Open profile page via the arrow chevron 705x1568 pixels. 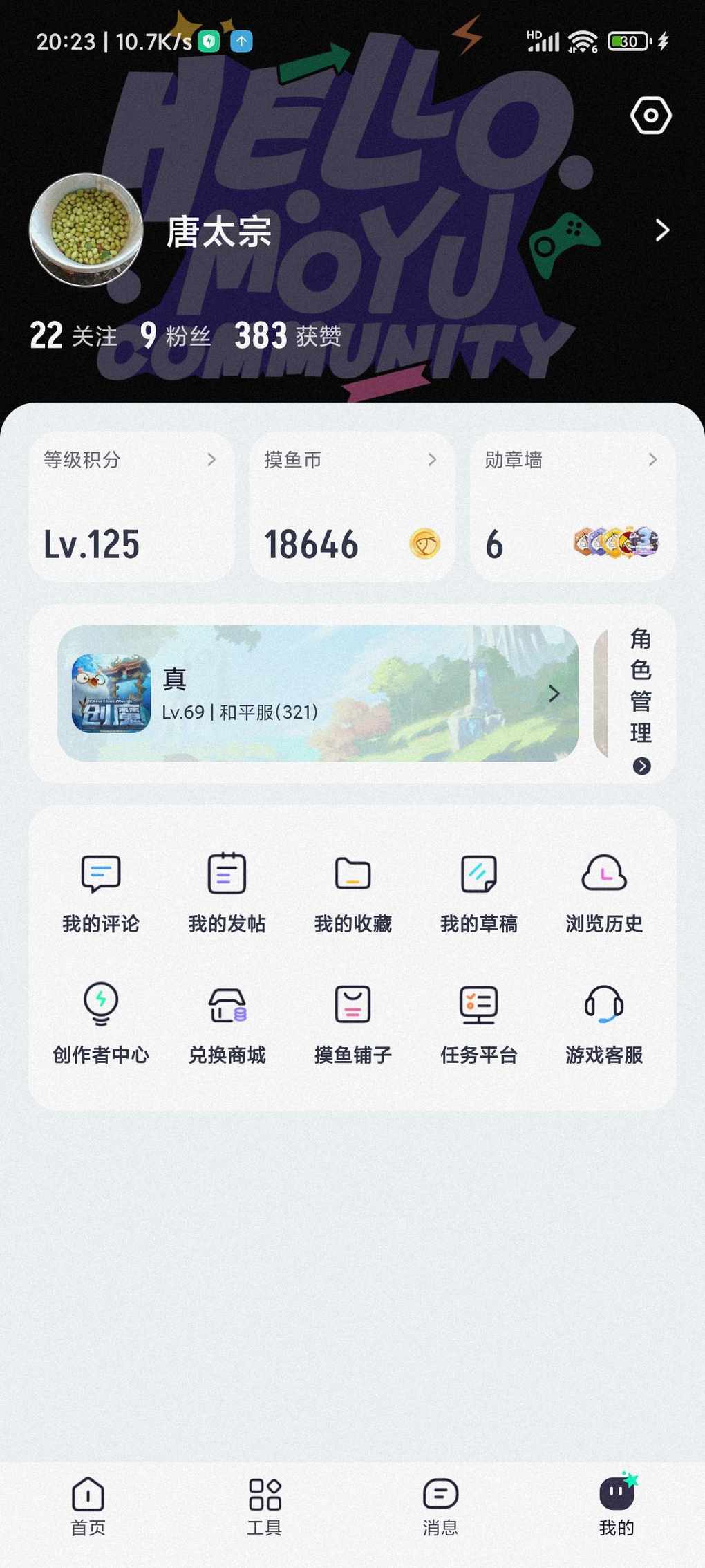(661, 230)
